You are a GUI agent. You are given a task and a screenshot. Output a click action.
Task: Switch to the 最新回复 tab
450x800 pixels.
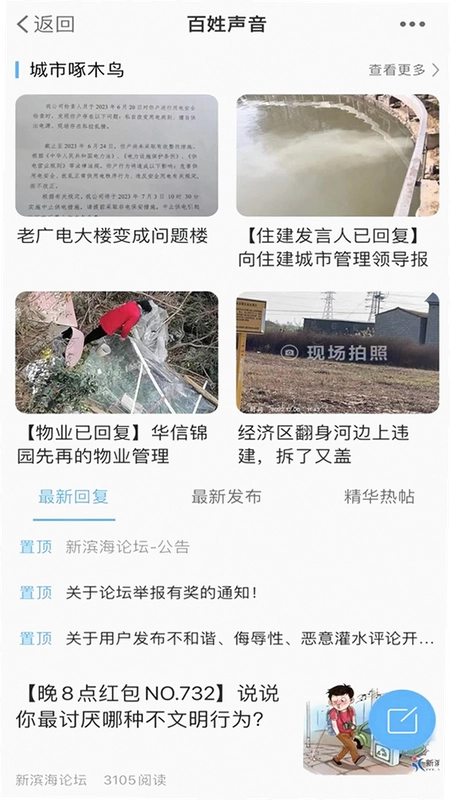coord(73,497)
